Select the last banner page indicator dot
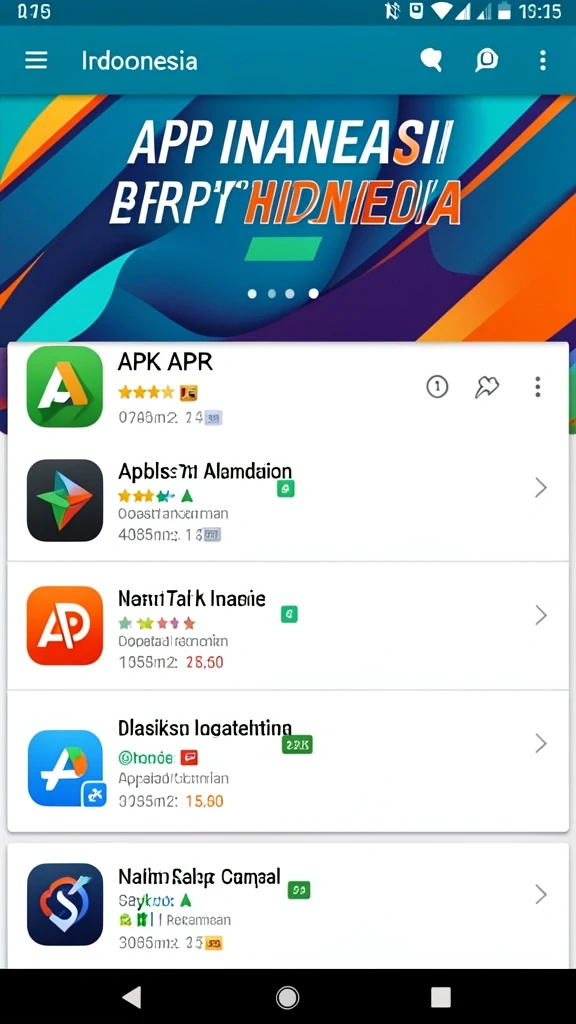Viewport: 576px width, 1024px height. (x=313, y=294)
